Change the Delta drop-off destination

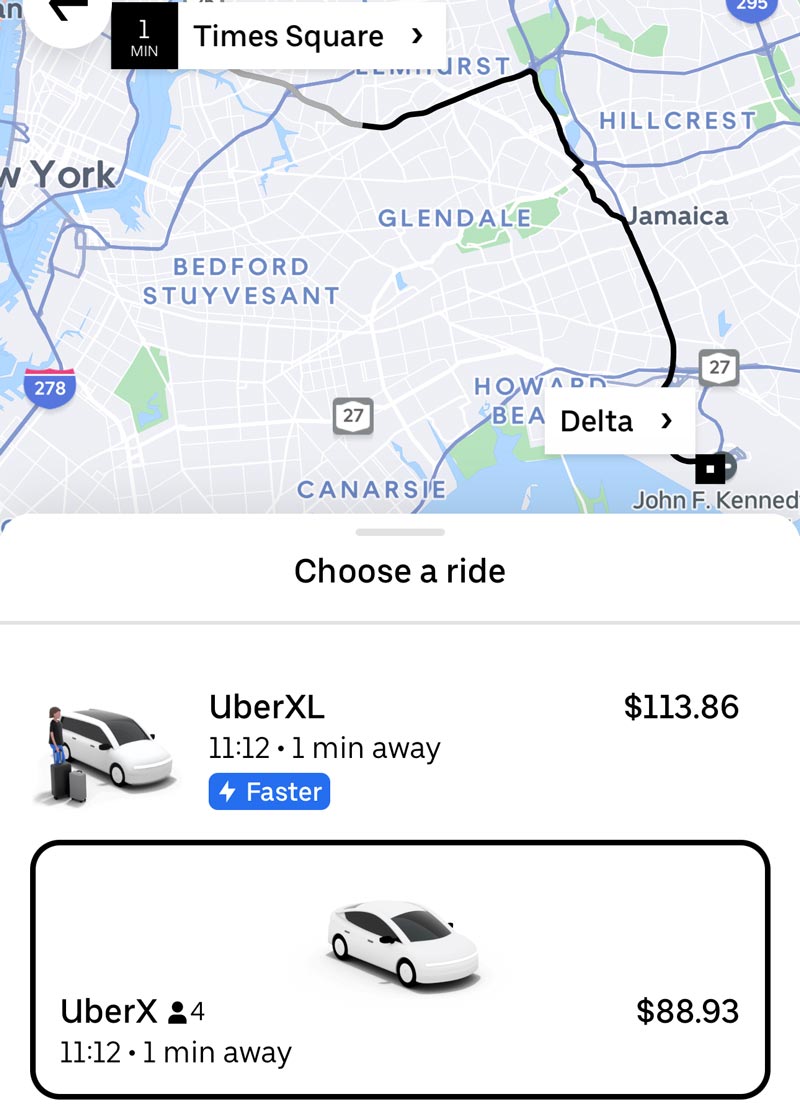coord(617,421)
